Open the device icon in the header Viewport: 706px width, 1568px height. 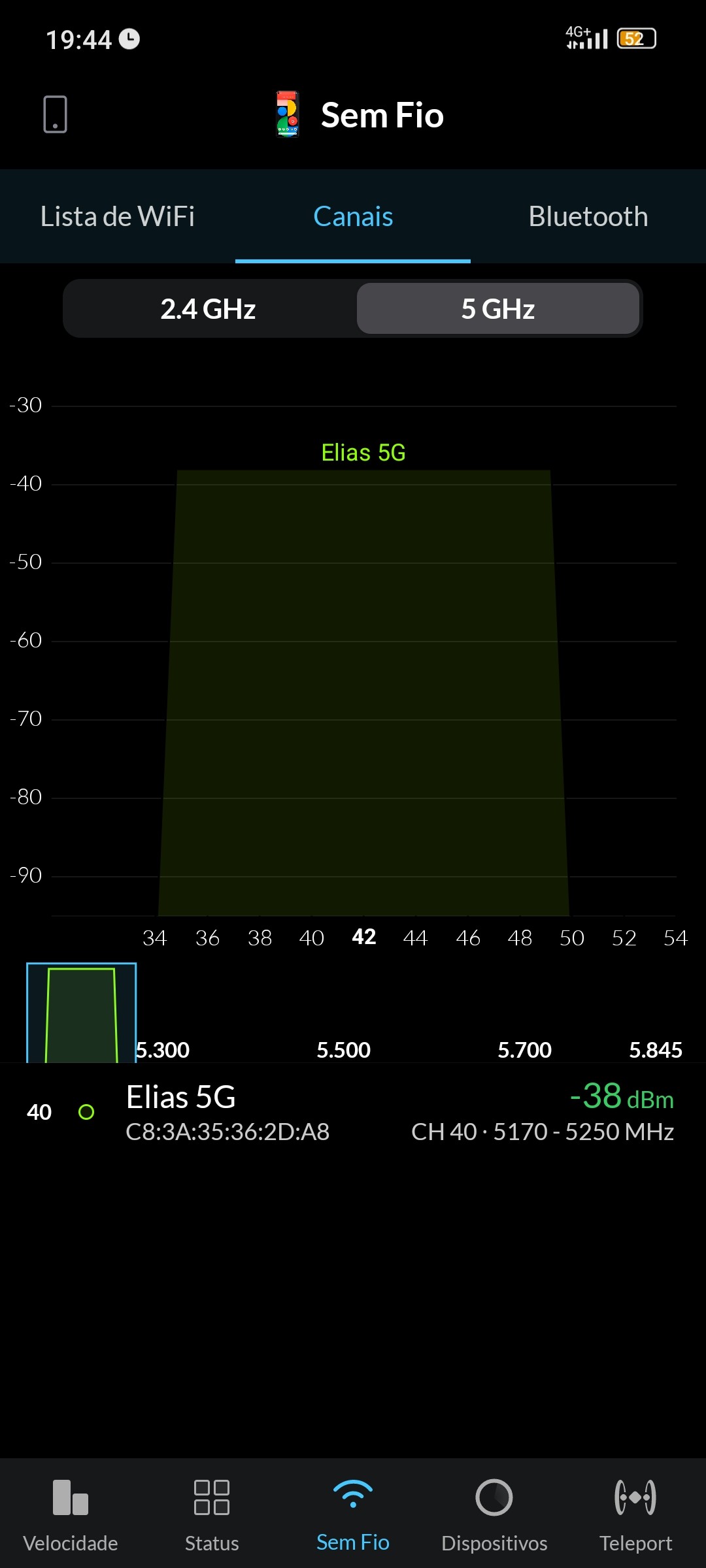click(55, 114)
